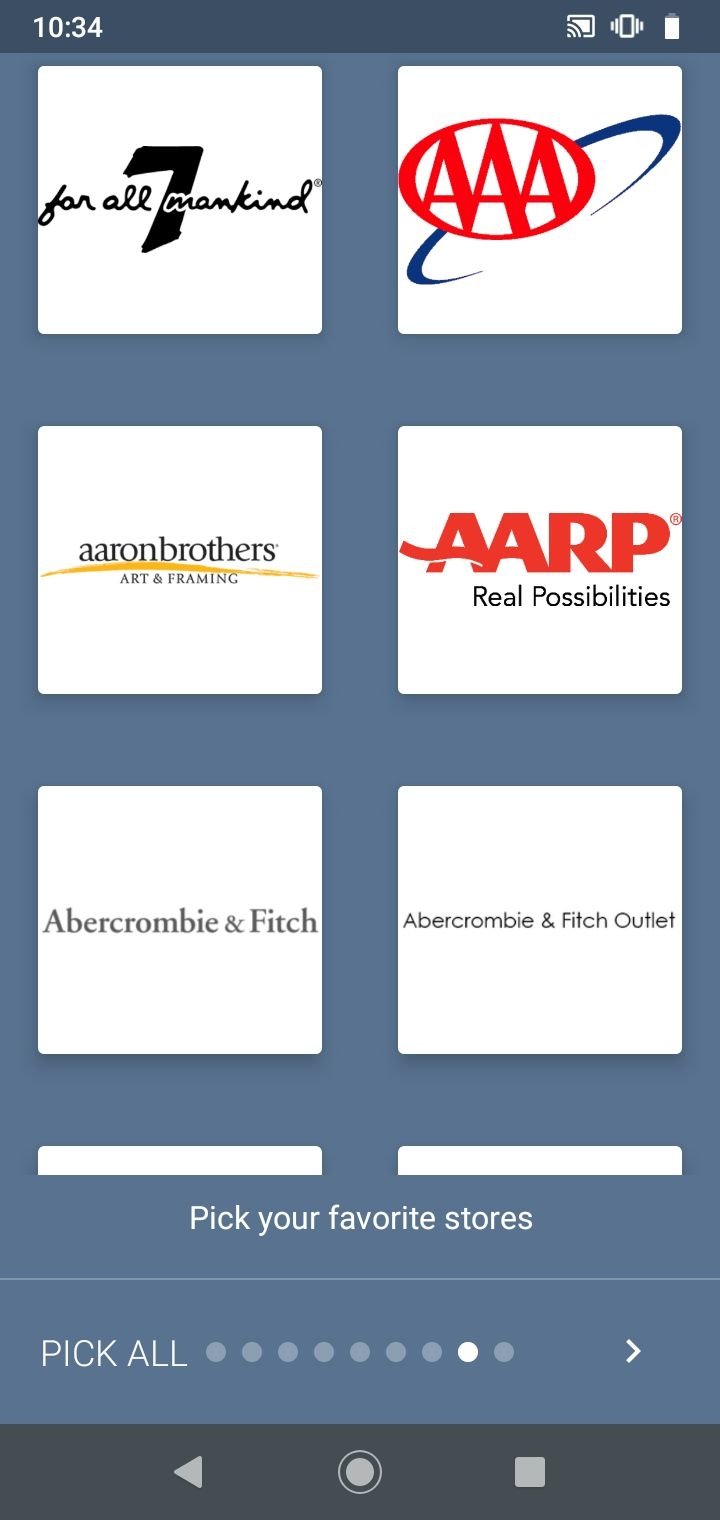
Task: Open recent apps with the square button
Action: [x=529, y=1472]
